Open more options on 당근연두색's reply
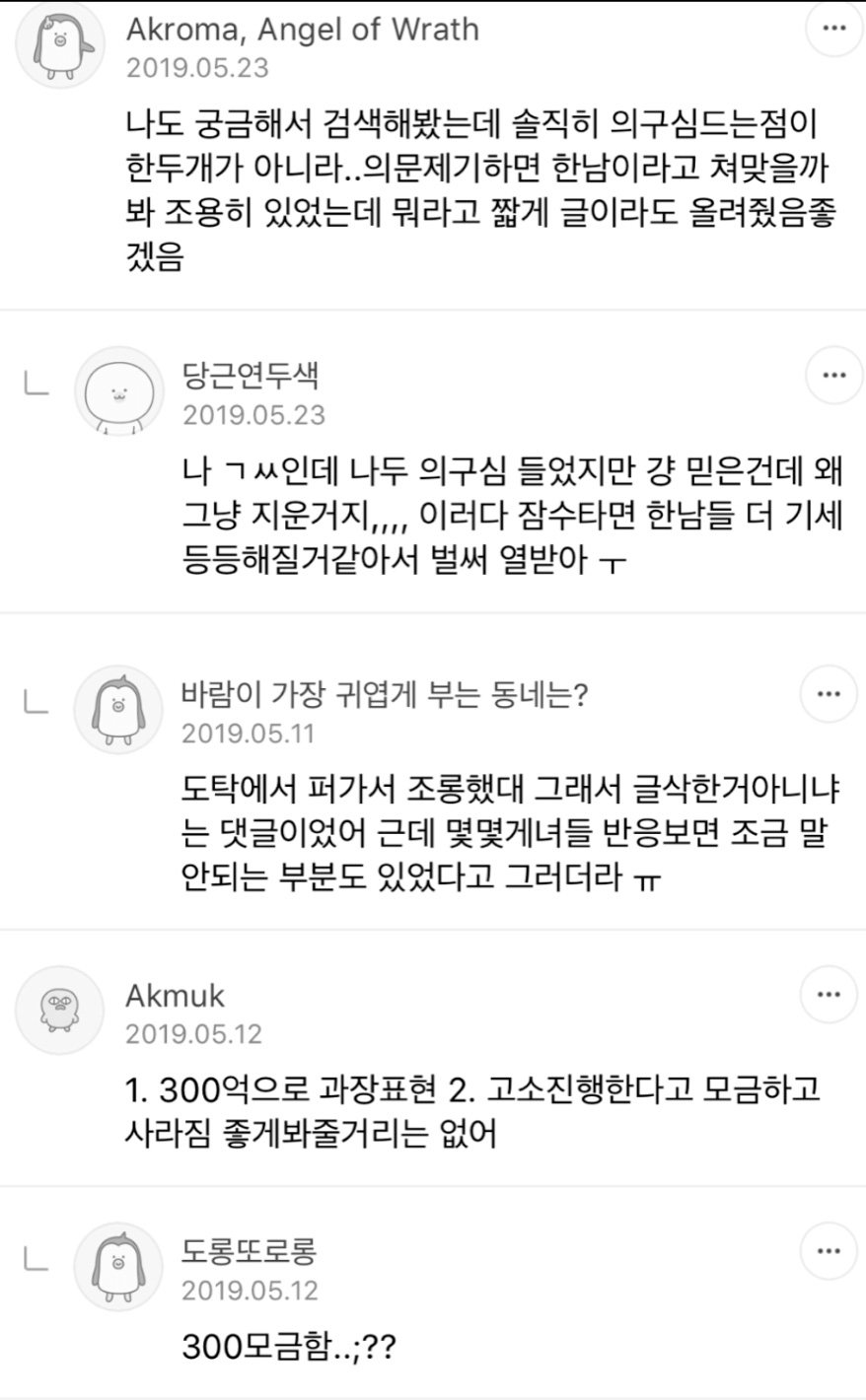This screenshot has width=866, height=1400. pos(834,376)
